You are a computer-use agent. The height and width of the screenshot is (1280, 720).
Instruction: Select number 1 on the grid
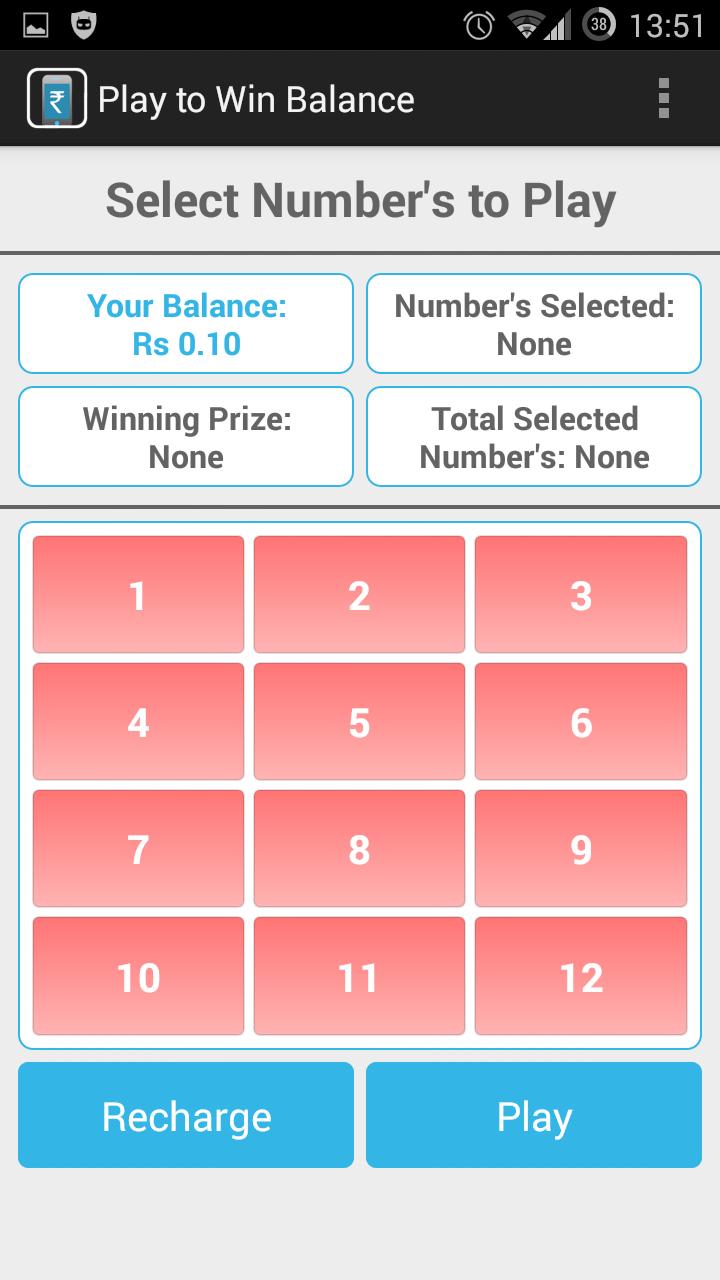137,594
